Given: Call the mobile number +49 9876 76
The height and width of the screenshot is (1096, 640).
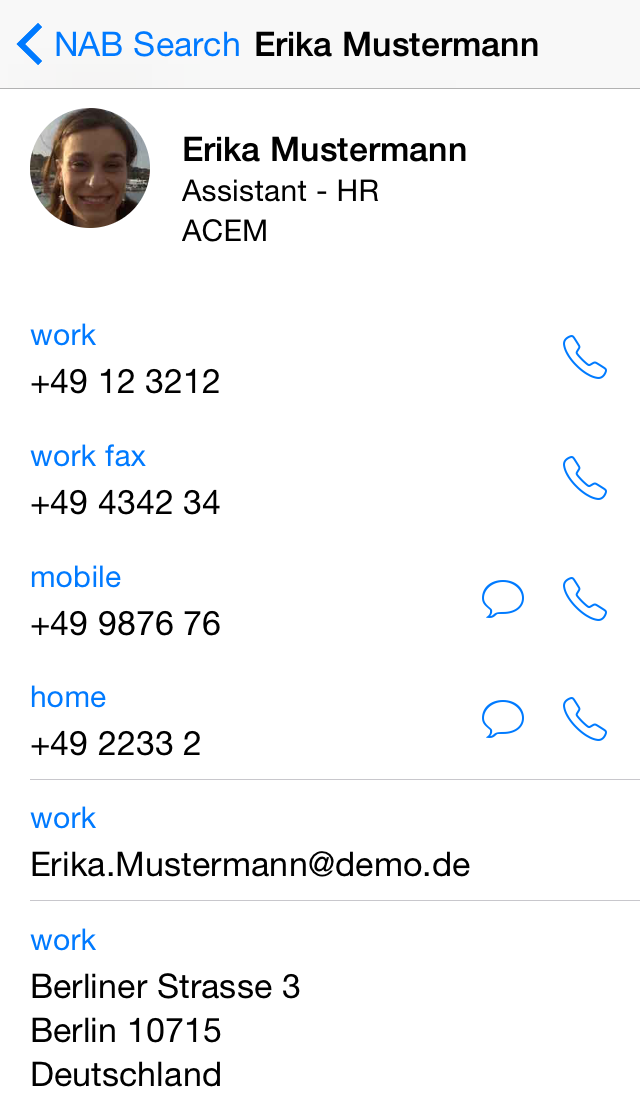Looking at the screenshot, I should (x=585, y=599).
